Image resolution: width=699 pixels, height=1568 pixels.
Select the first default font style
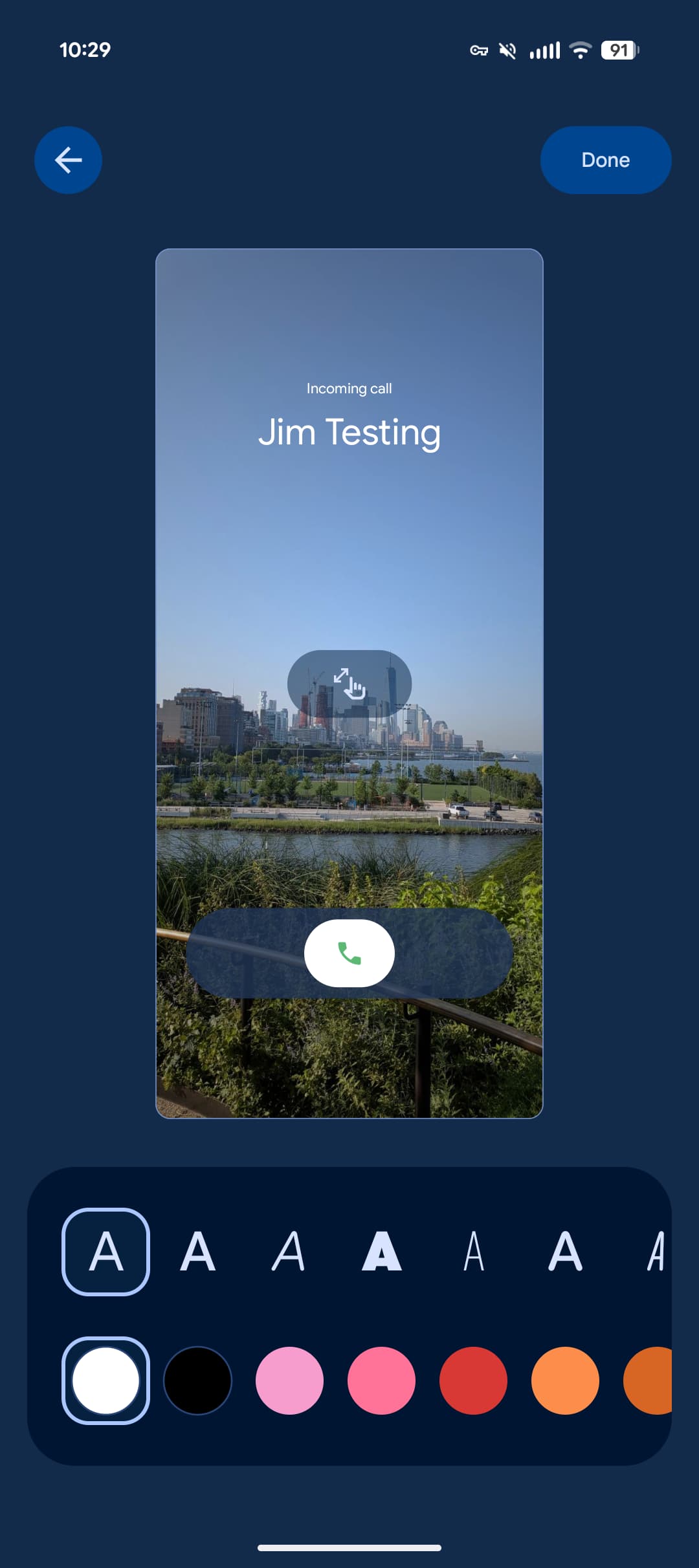105,1252
